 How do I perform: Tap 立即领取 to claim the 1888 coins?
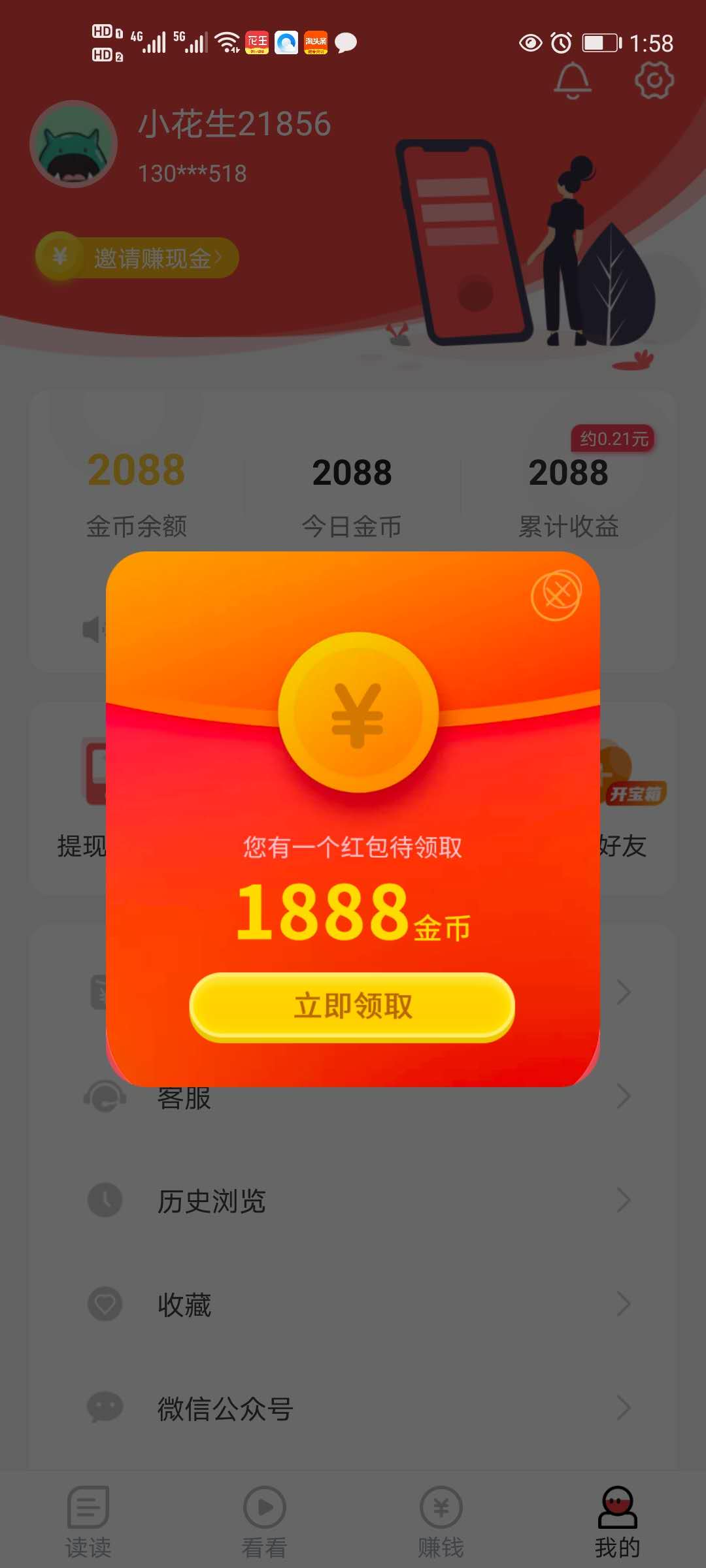352,1006
